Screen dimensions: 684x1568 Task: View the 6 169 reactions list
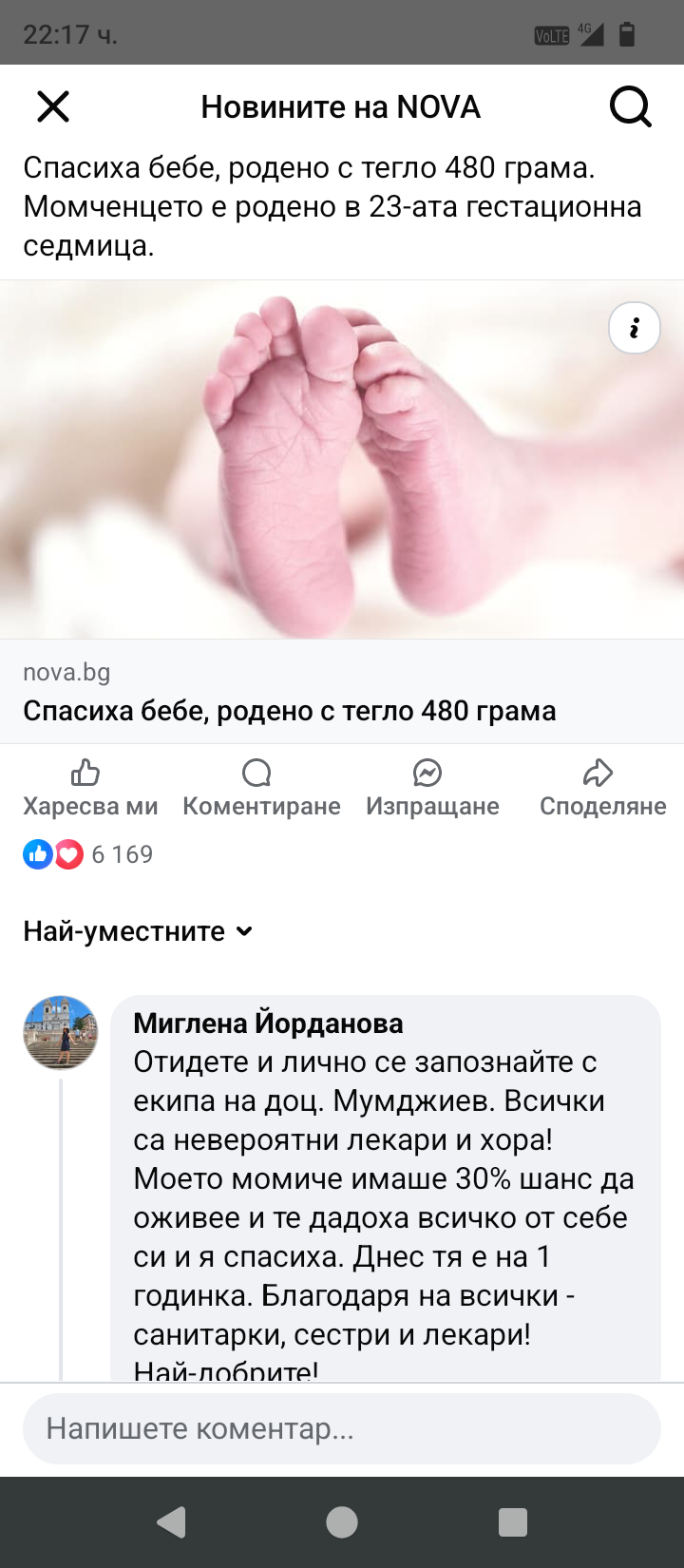click(89, 854)
